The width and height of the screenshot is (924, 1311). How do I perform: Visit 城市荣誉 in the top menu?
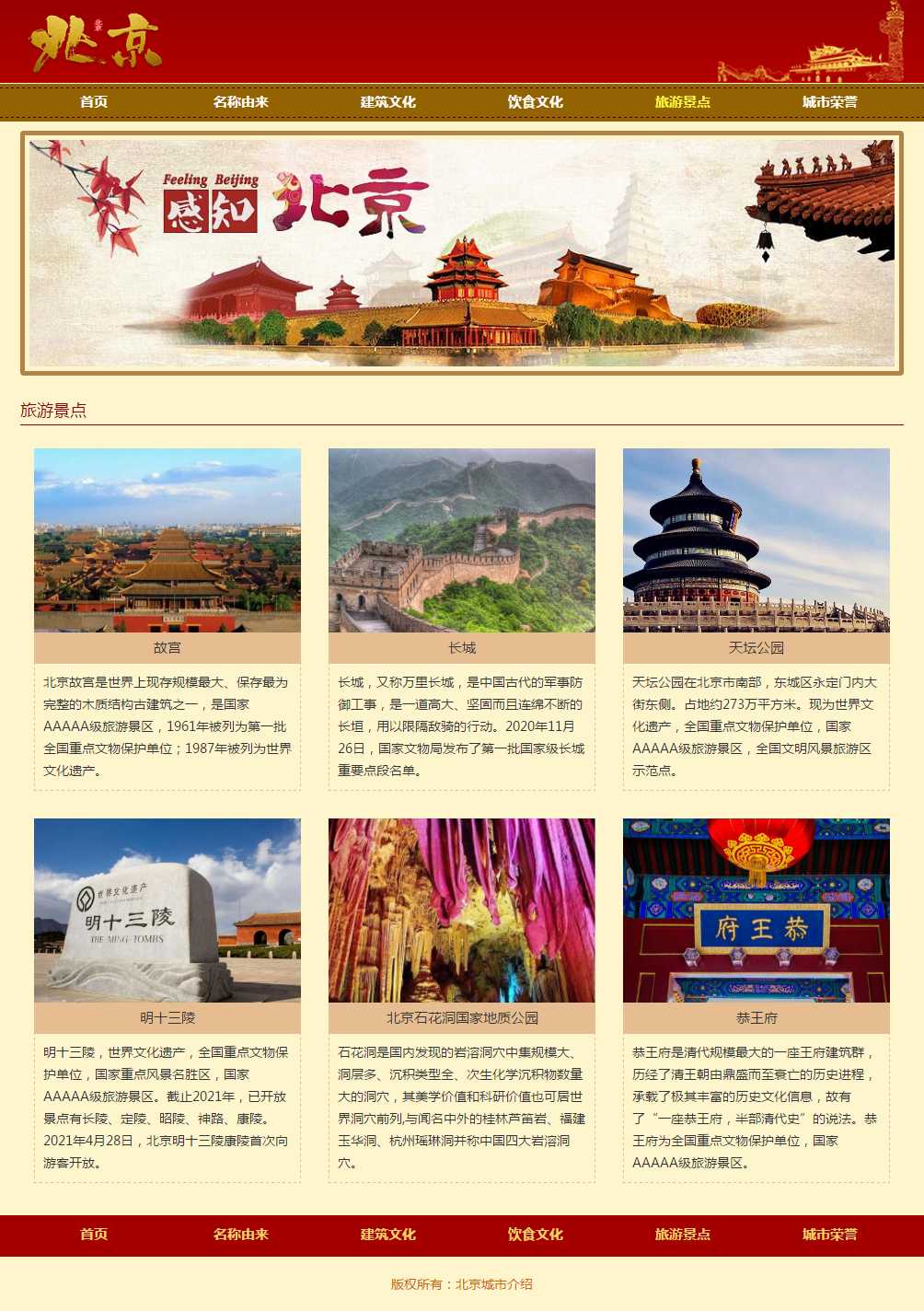tap(830, 102)
